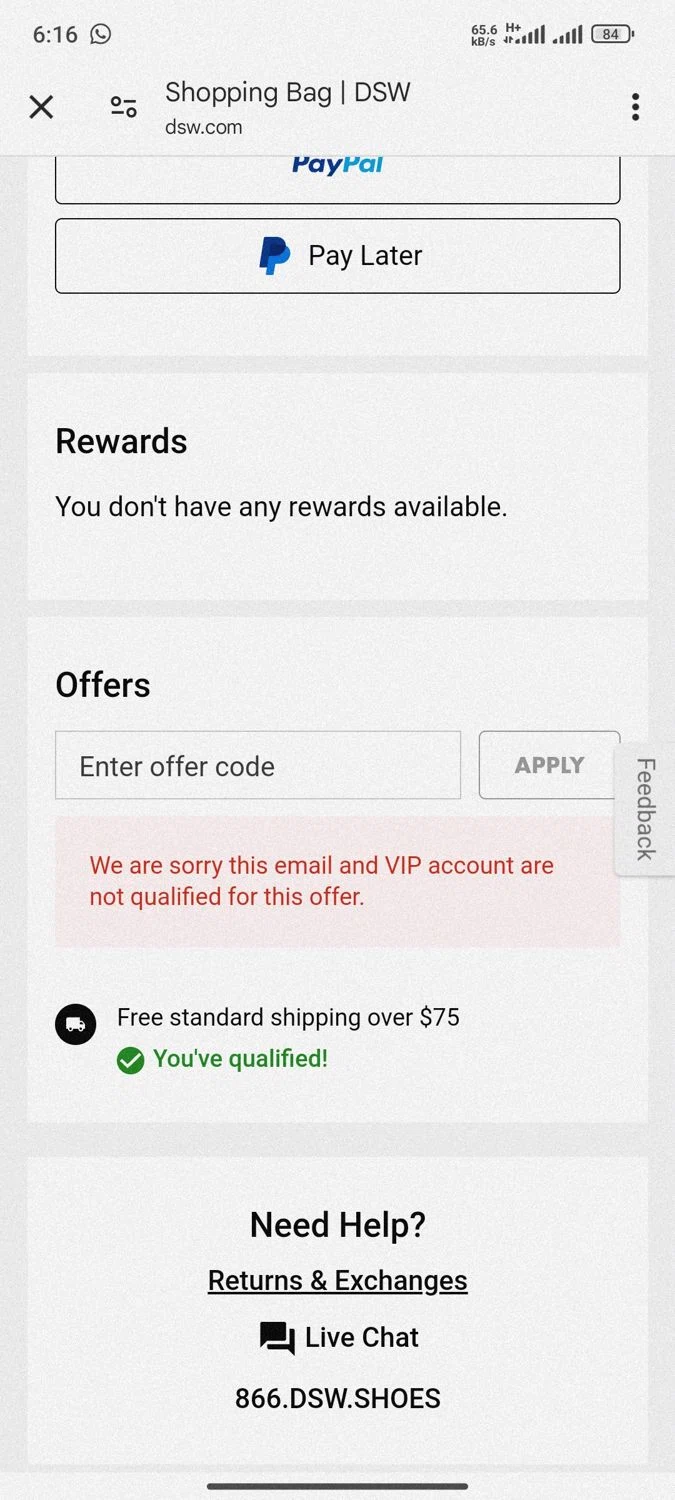Start a Live Chat
Viewport: 675px width, 1500px height.
point(339,1338)
